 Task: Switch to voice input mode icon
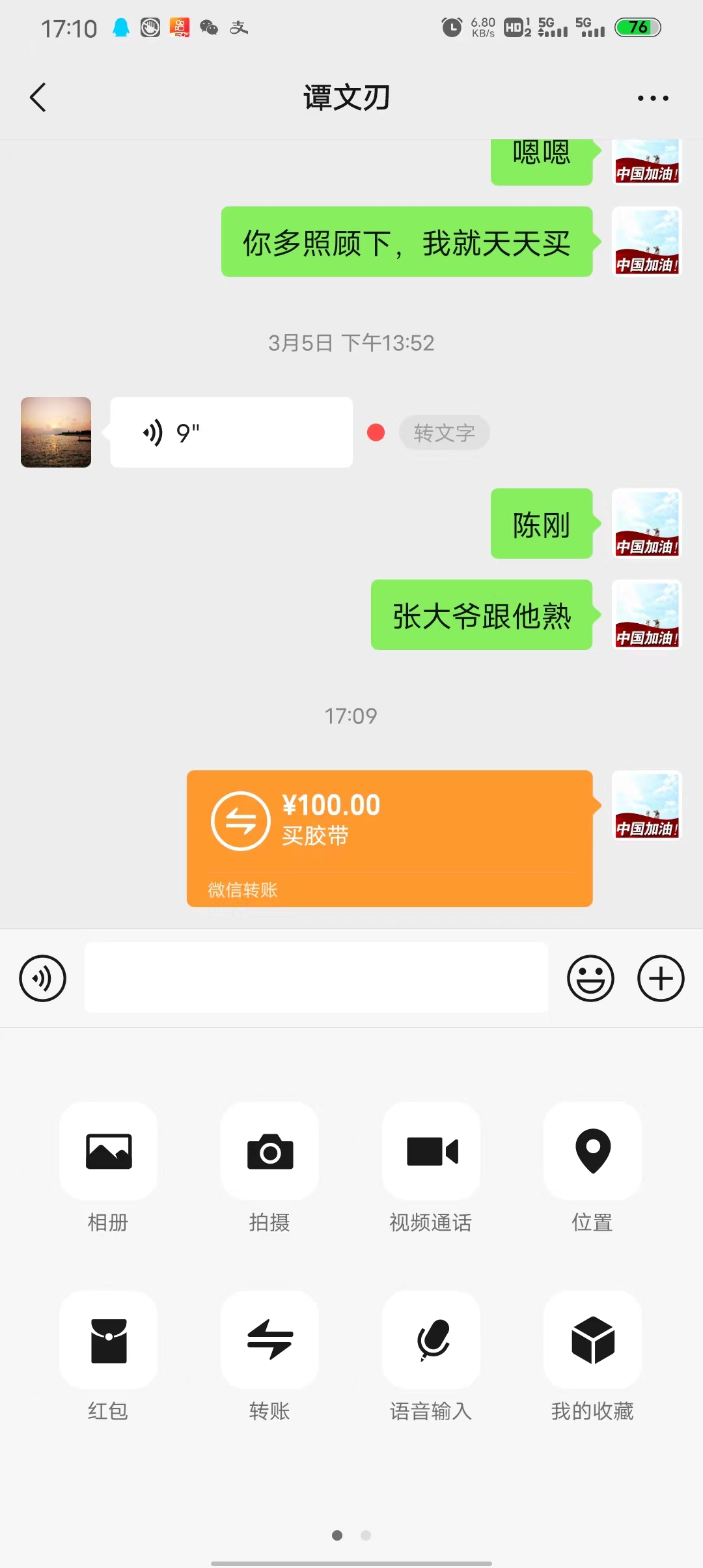(43, 978)
